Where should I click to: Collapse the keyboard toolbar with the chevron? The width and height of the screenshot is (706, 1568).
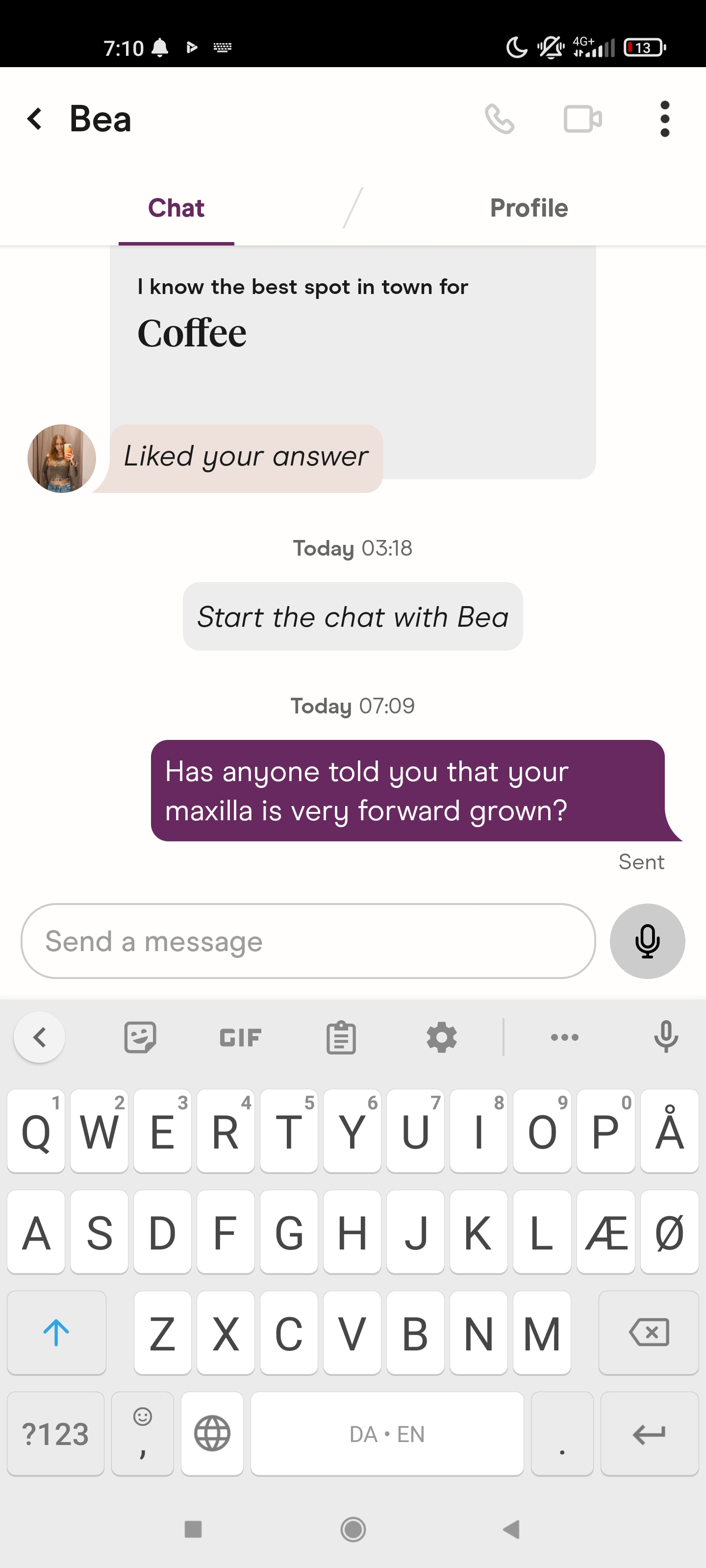tap(39, 1037)
